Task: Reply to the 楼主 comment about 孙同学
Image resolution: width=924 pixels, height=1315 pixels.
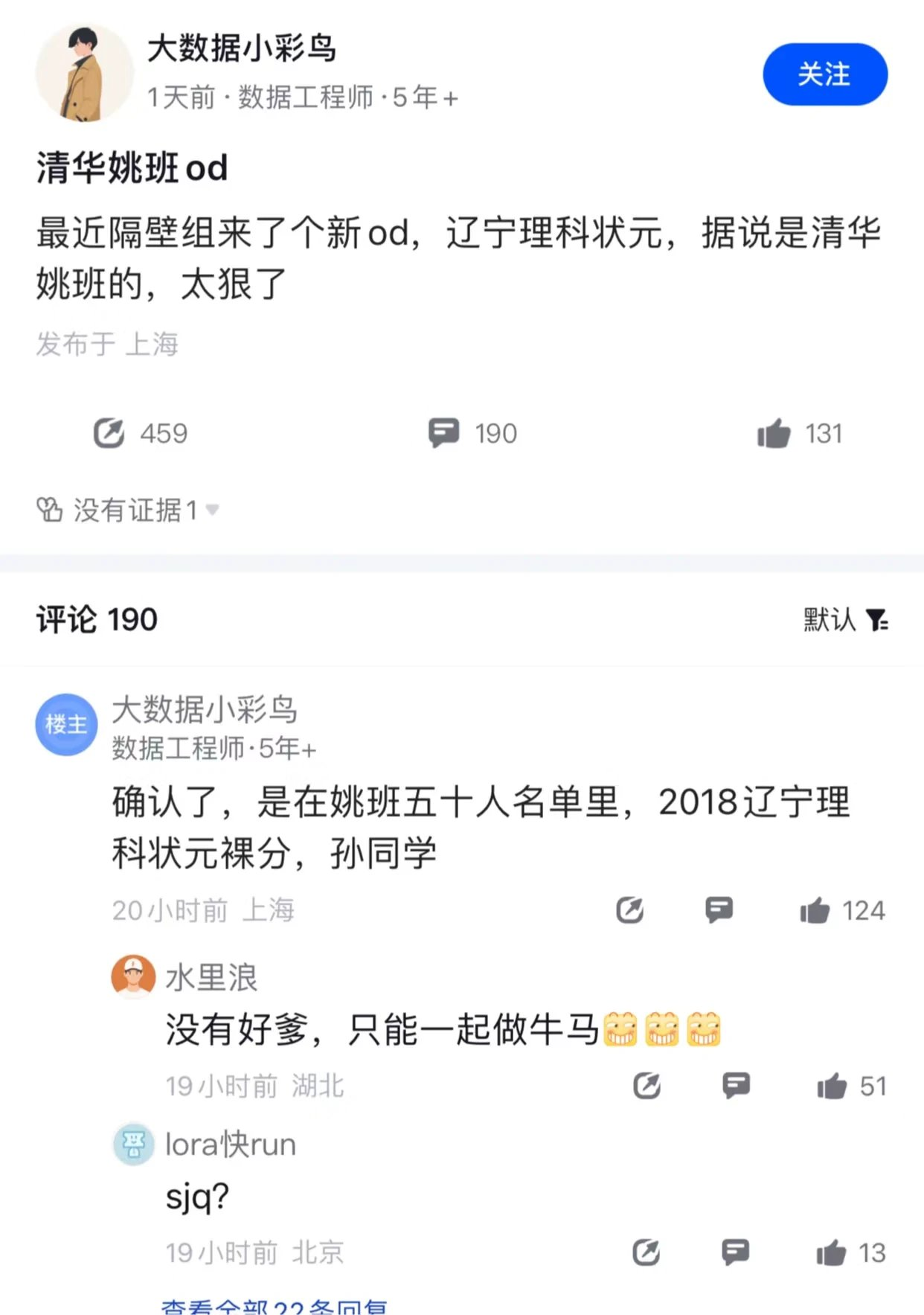Action: (x=719, y=909)
